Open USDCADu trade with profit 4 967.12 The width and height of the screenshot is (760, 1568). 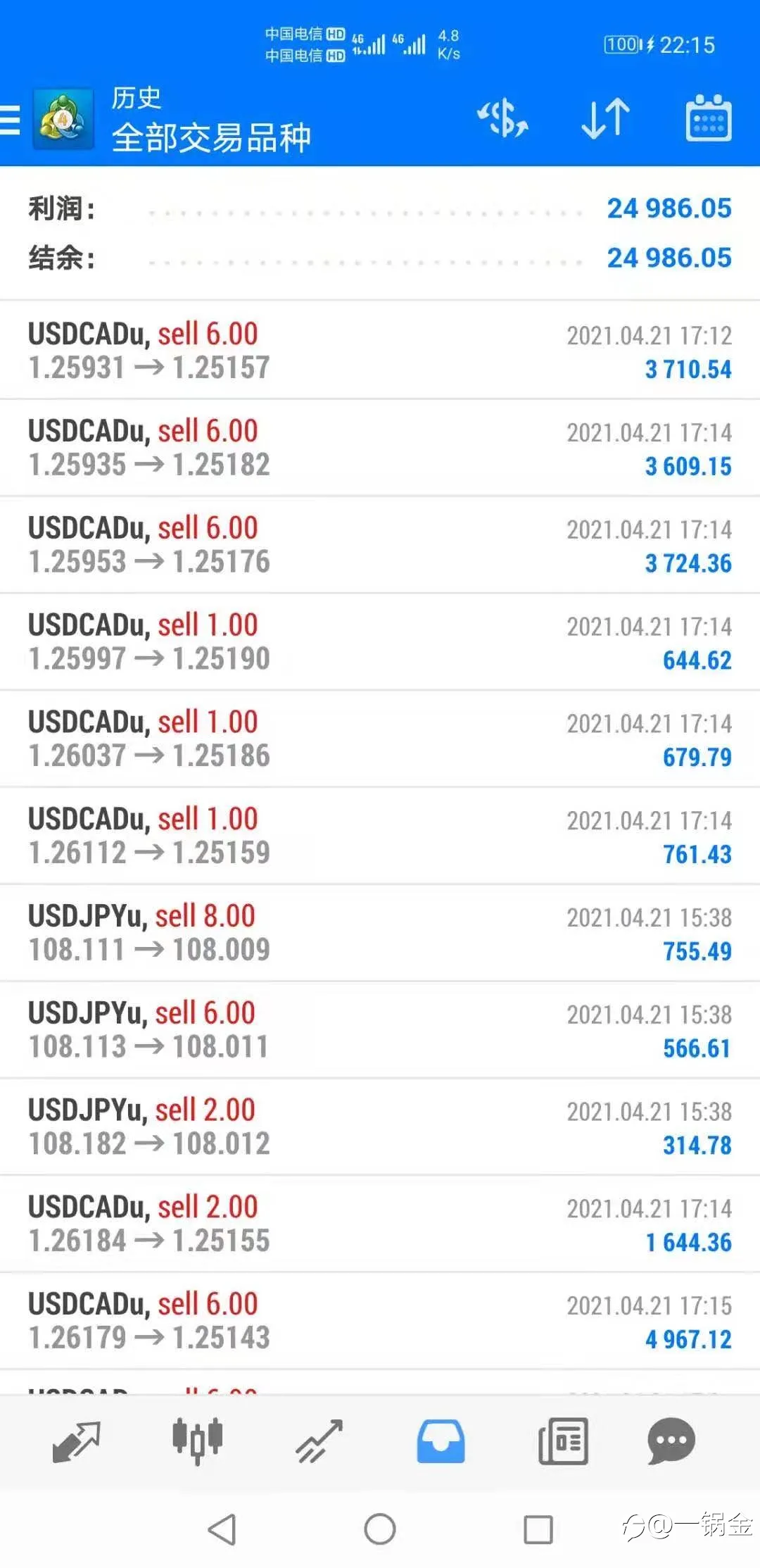pos(380,1321)
